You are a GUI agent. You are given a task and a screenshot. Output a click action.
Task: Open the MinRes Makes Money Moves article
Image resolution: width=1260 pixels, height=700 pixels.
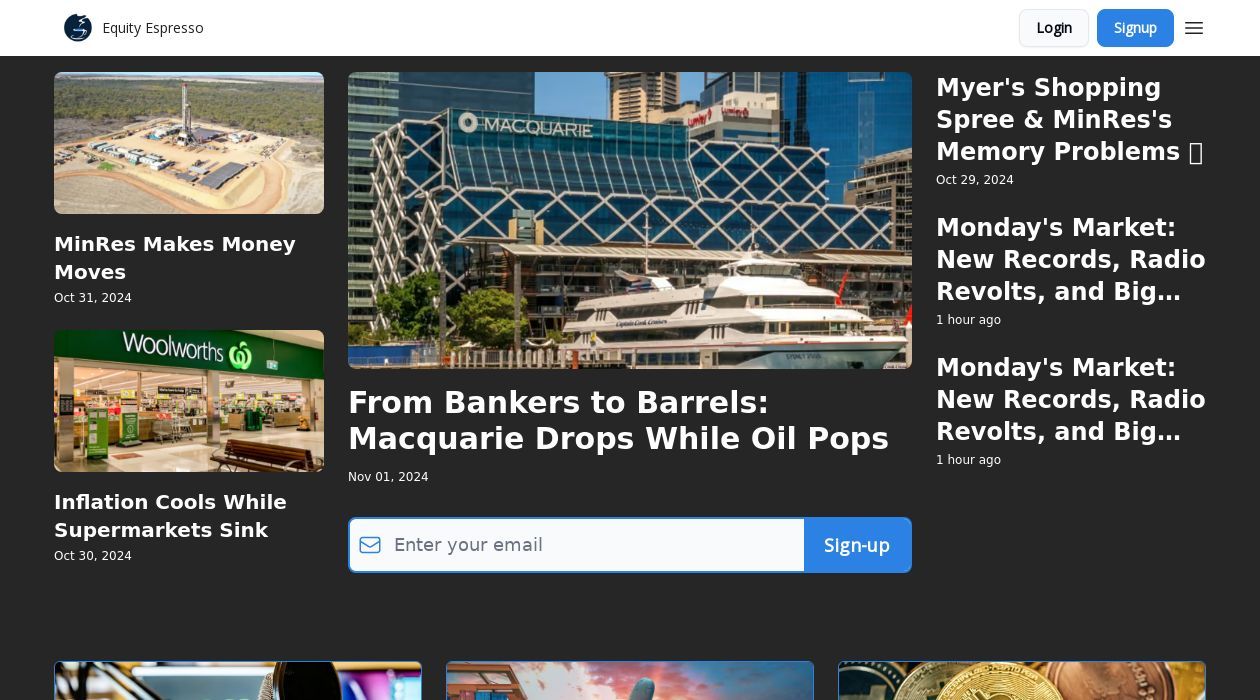point(175,257)
